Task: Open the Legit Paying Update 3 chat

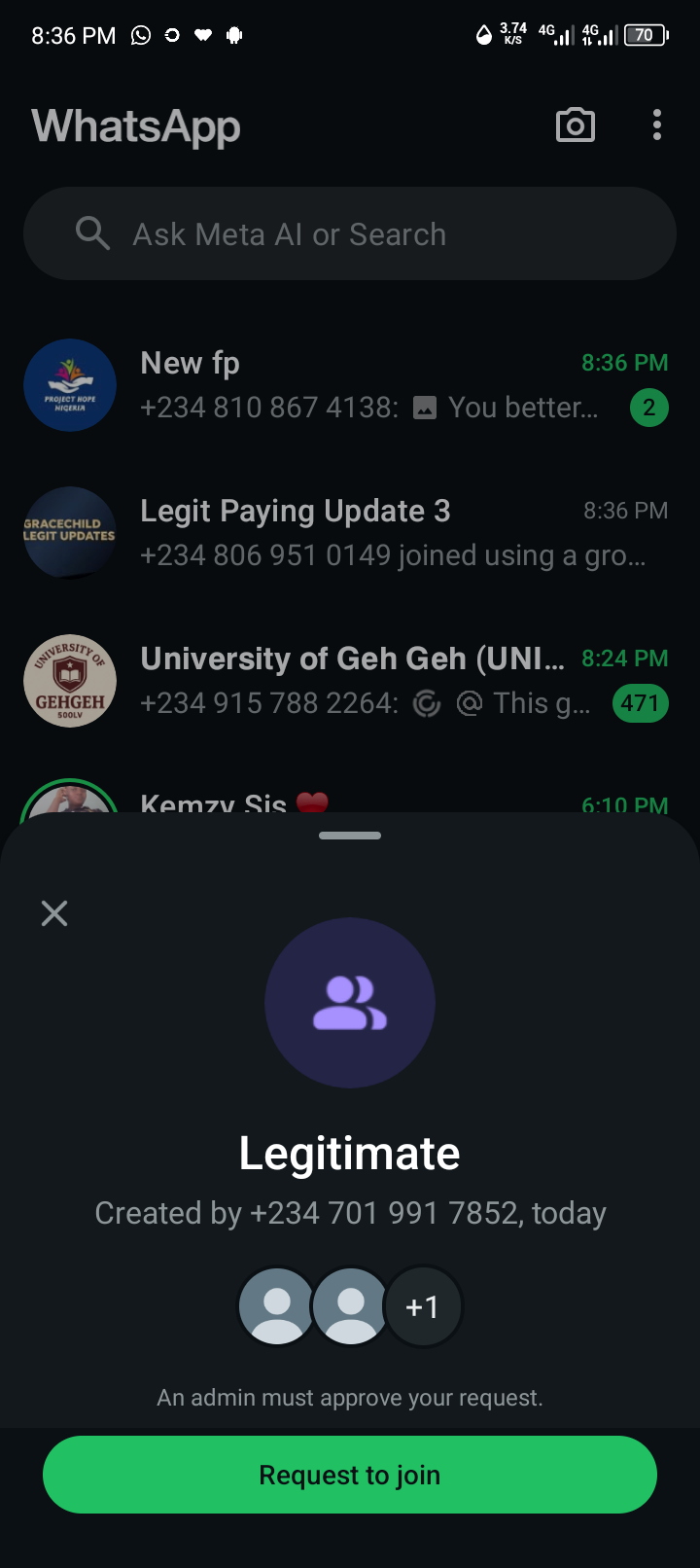Action: pos(389,533)
